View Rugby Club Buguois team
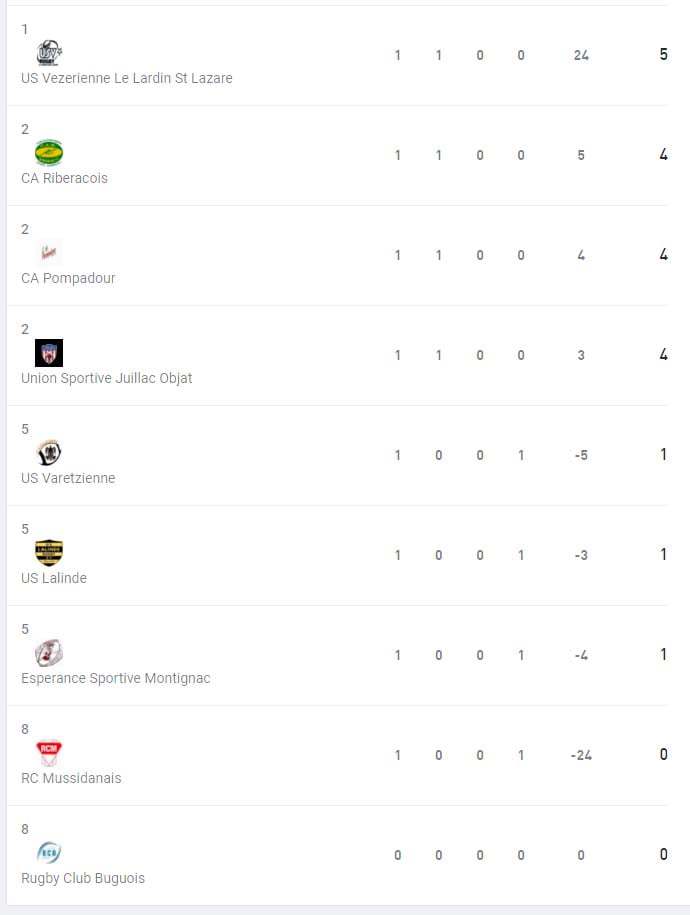690x915 pixels. 83,878
